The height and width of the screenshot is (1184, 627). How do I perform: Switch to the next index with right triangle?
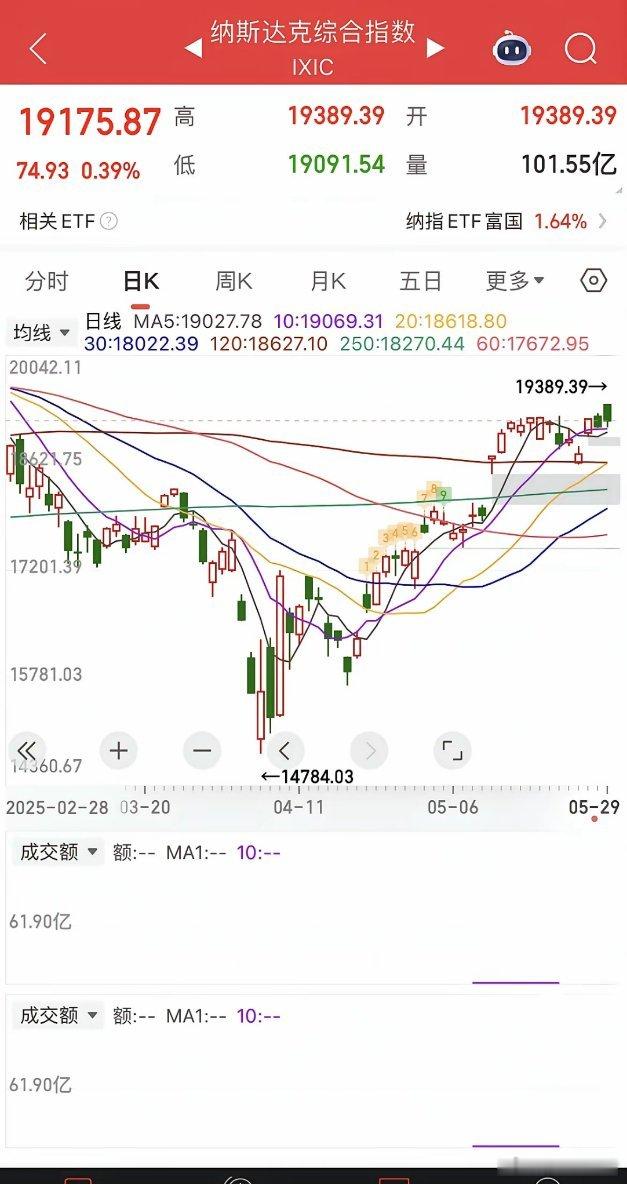pyautogui.click(x=435, y=49)
